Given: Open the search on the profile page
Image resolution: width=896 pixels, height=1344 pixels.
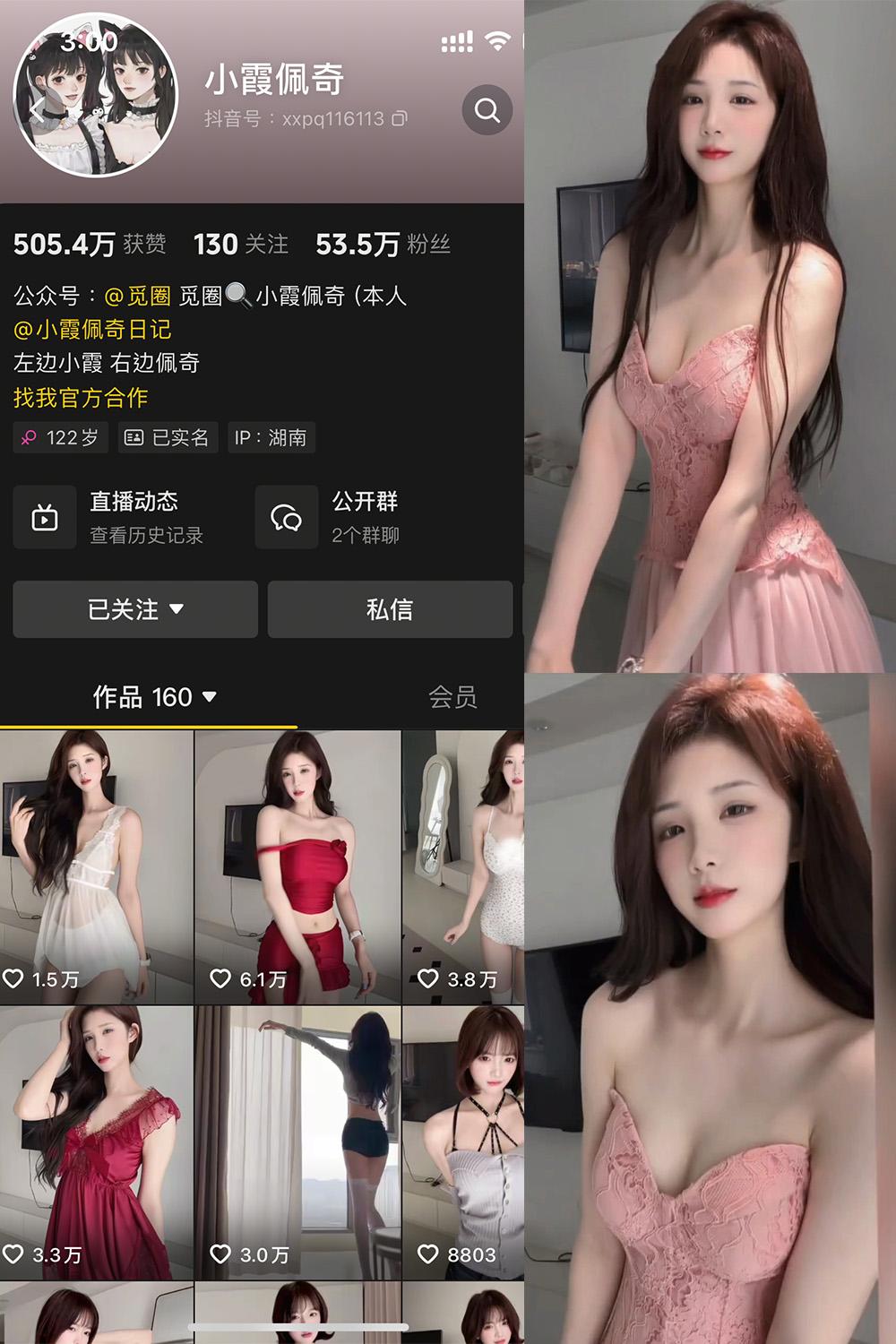Looking at the screenshot, I should 487,110.
